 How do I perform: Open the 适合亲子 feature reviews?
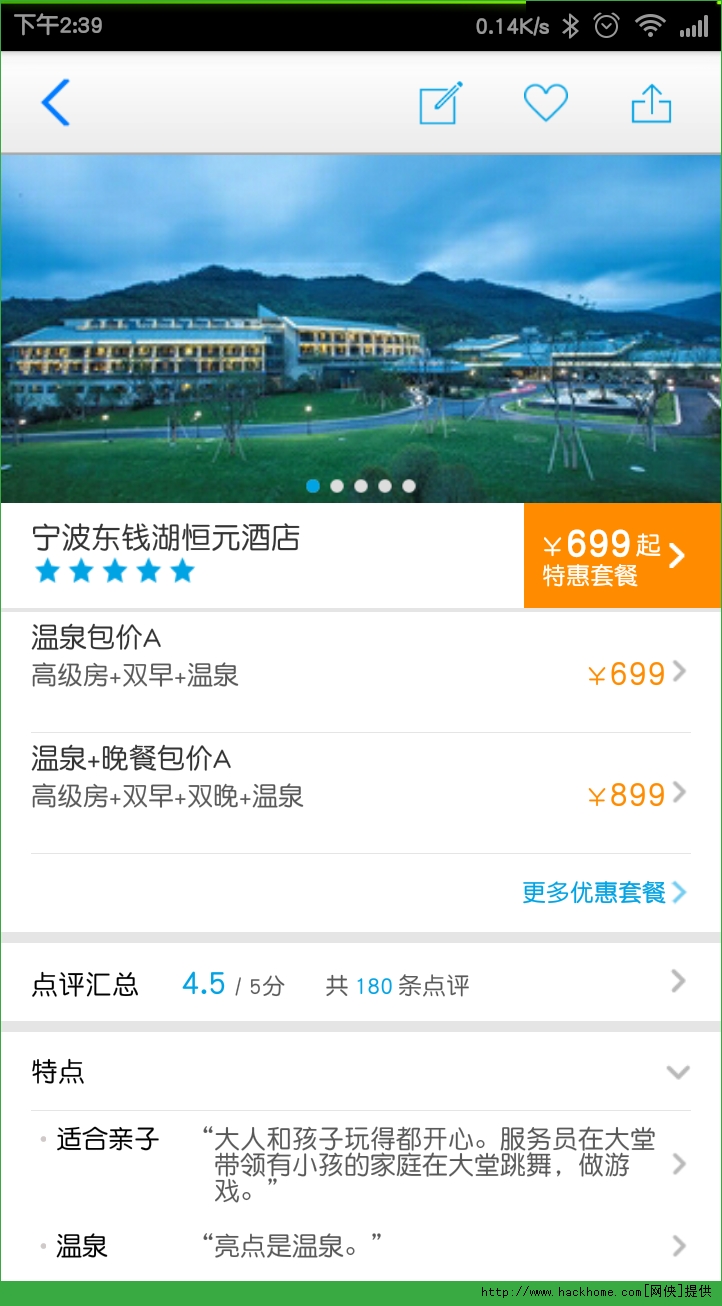tap(360, 1164)
